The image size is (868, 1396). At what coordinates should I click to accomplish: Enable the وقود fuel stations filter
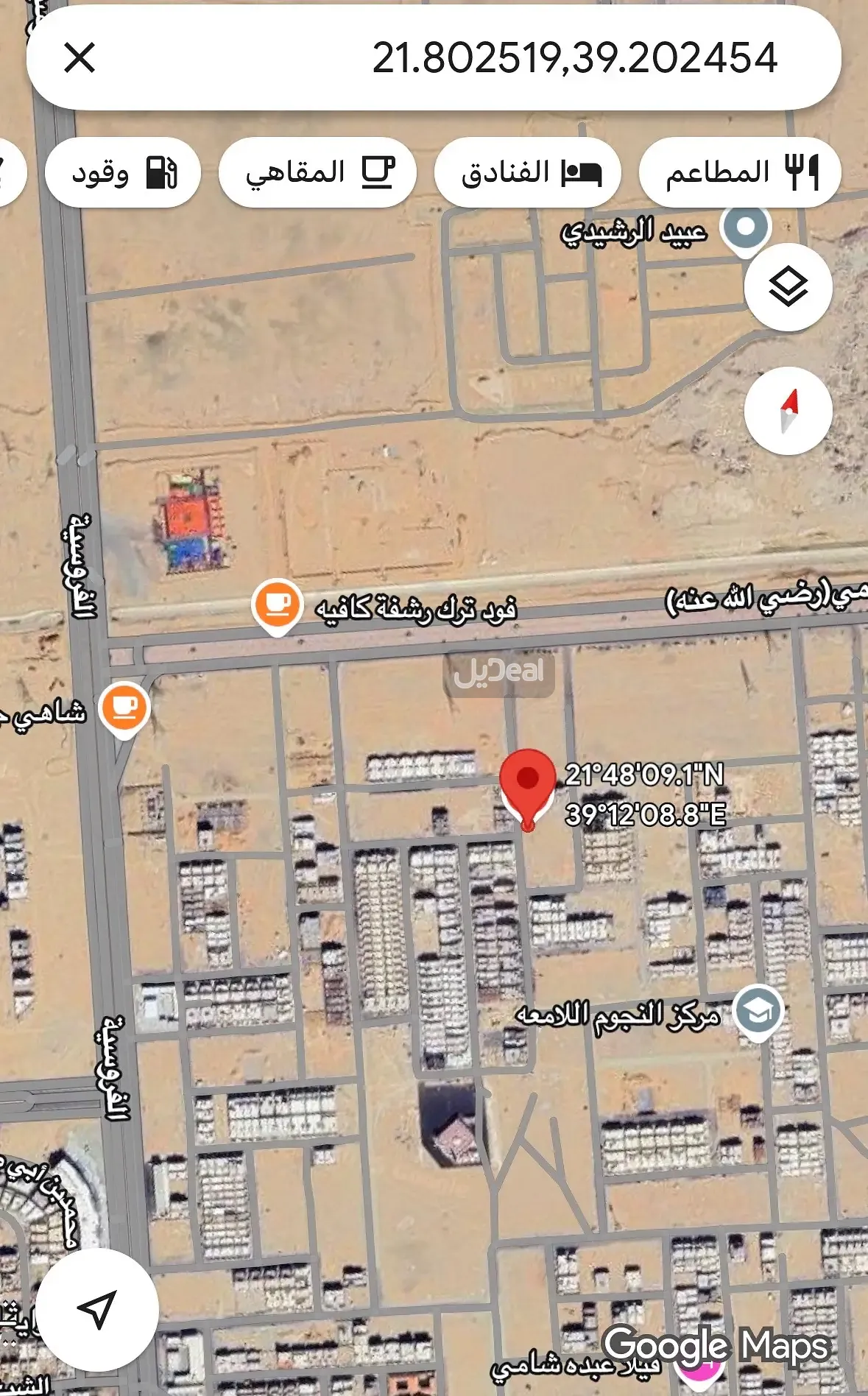(122, 171)
